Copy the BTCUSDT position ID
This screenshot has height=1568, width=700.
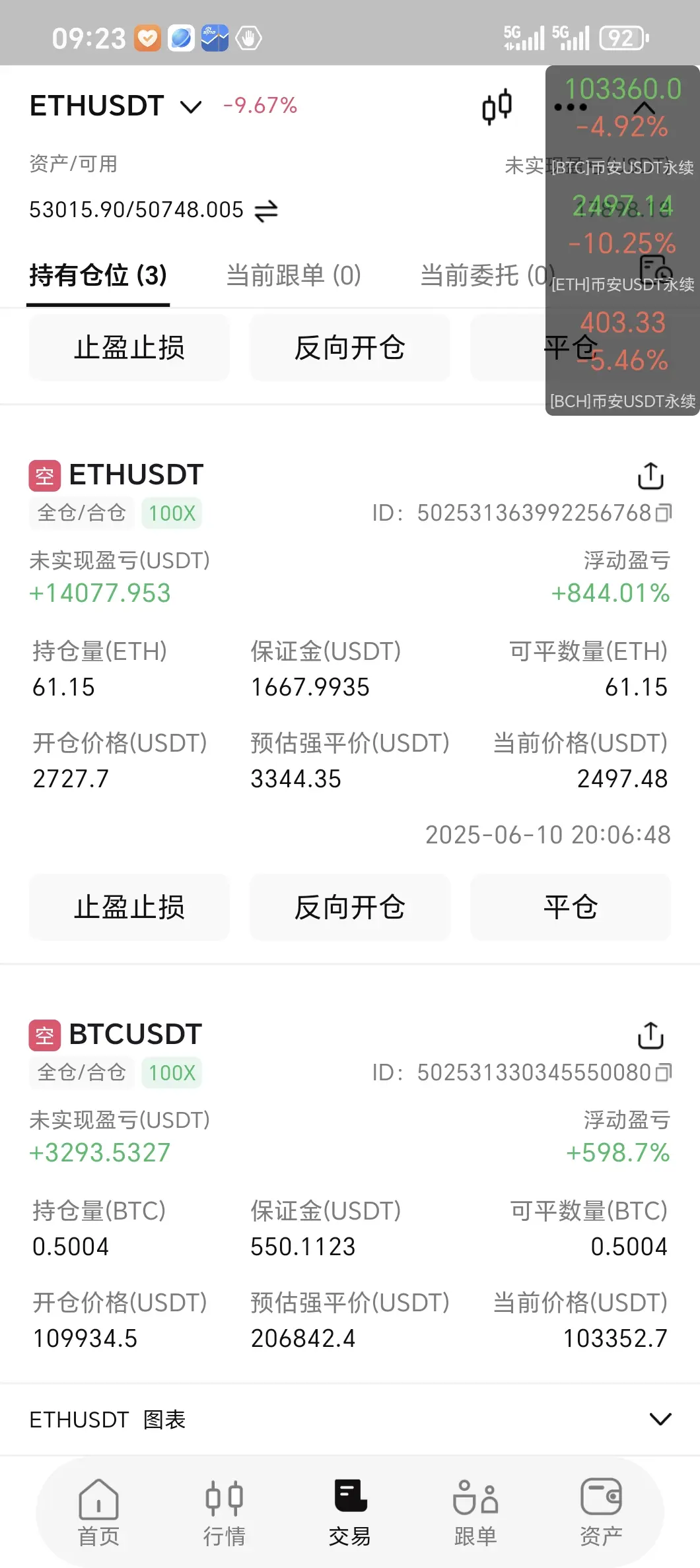tap(664, 1072)
